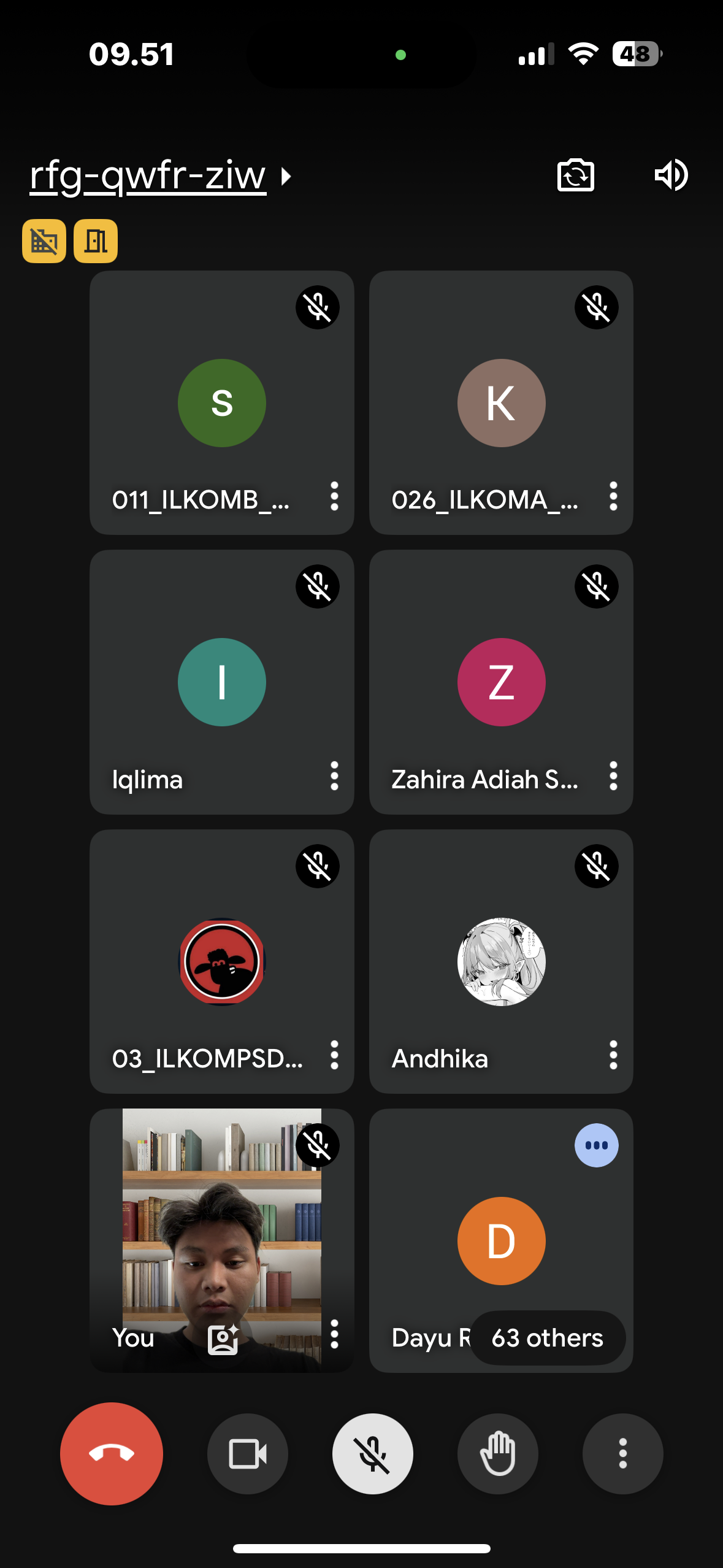
Task: Open the three-dot menu for Andhika
Action: (613, 1055)
